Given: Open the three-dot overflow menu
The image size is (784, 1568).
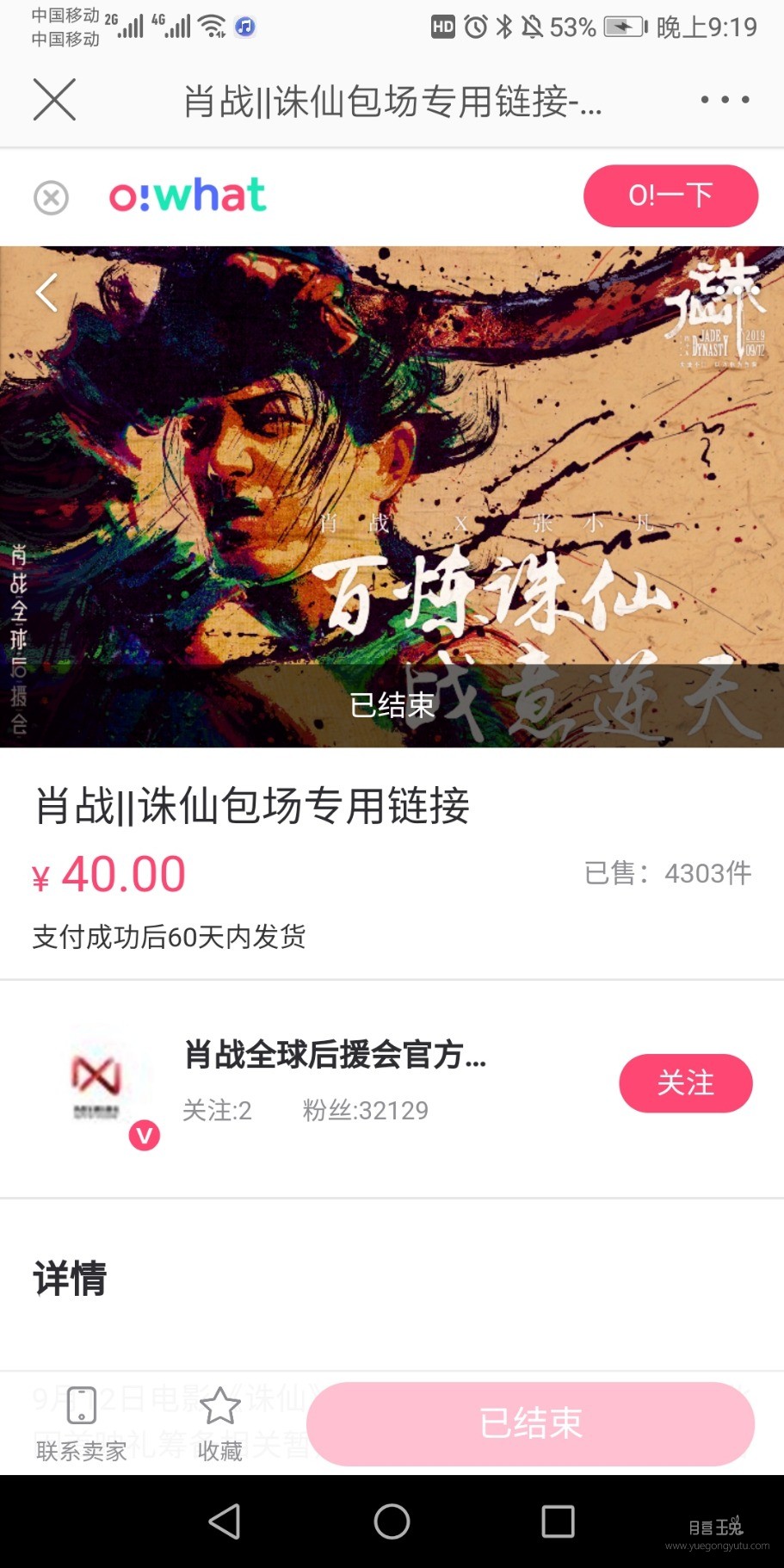Looking at the screenshot, I should pos(723,99).
